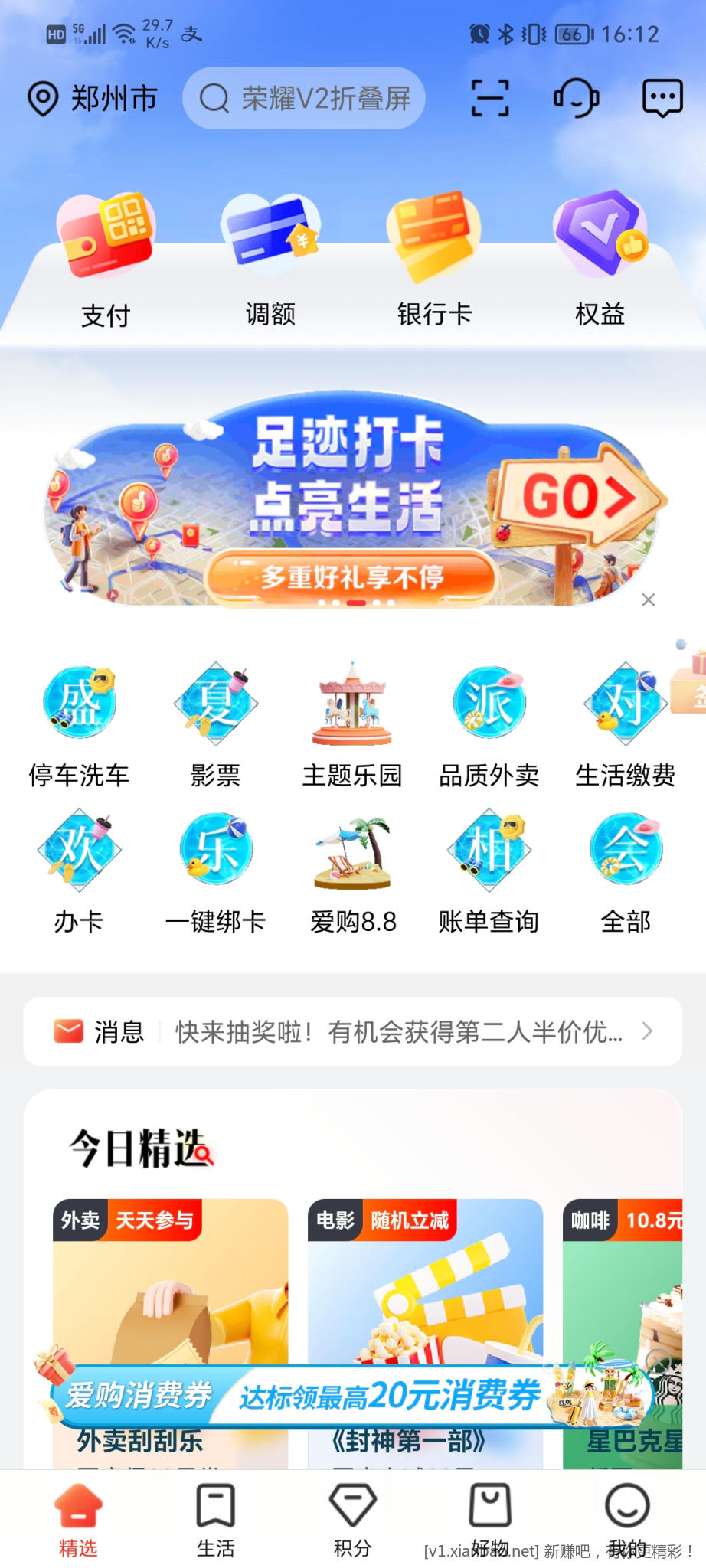The image size is (706, 1568).
Task: Switch to the 积分 tab
Action: (x=352, y=1521)
